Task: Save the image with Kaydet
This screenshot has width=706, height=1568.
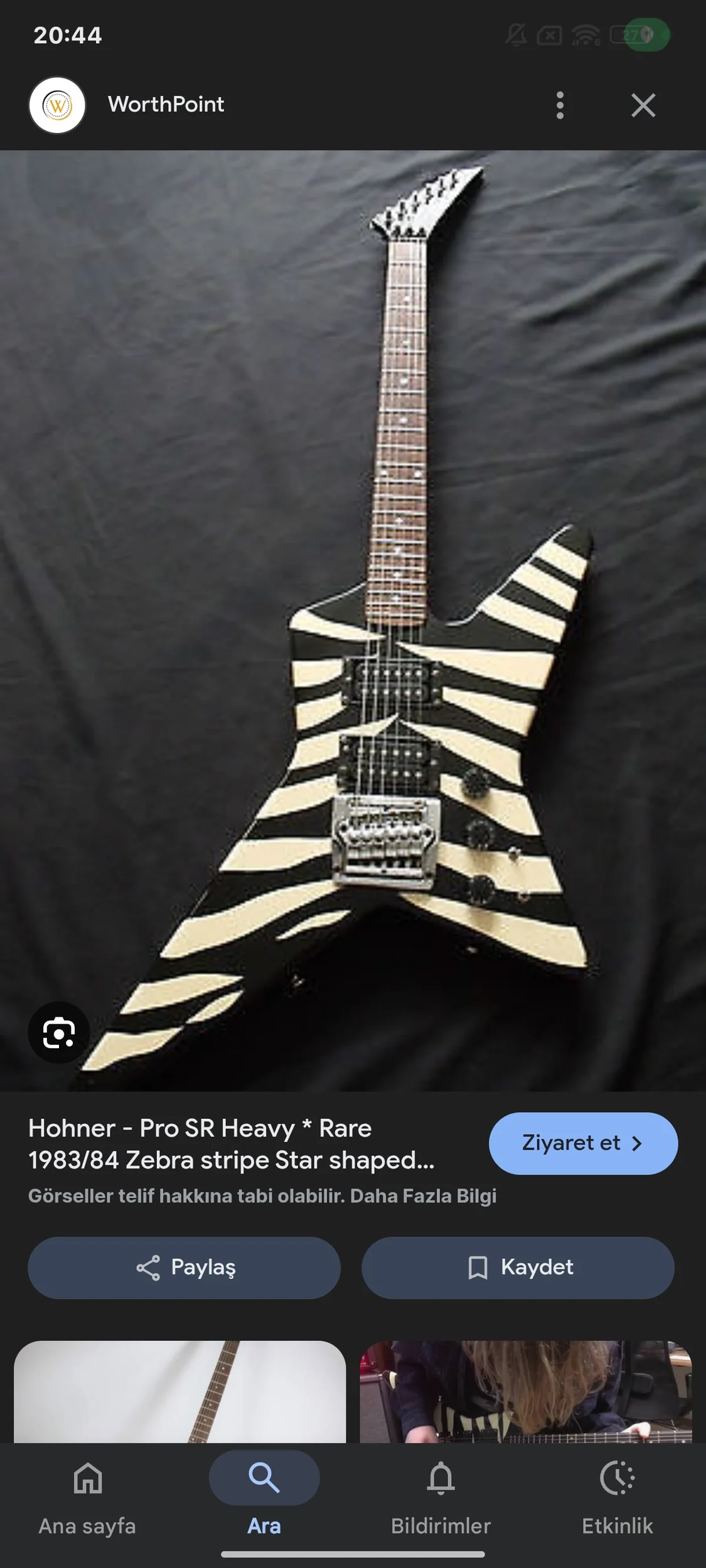Action: 518,1267
